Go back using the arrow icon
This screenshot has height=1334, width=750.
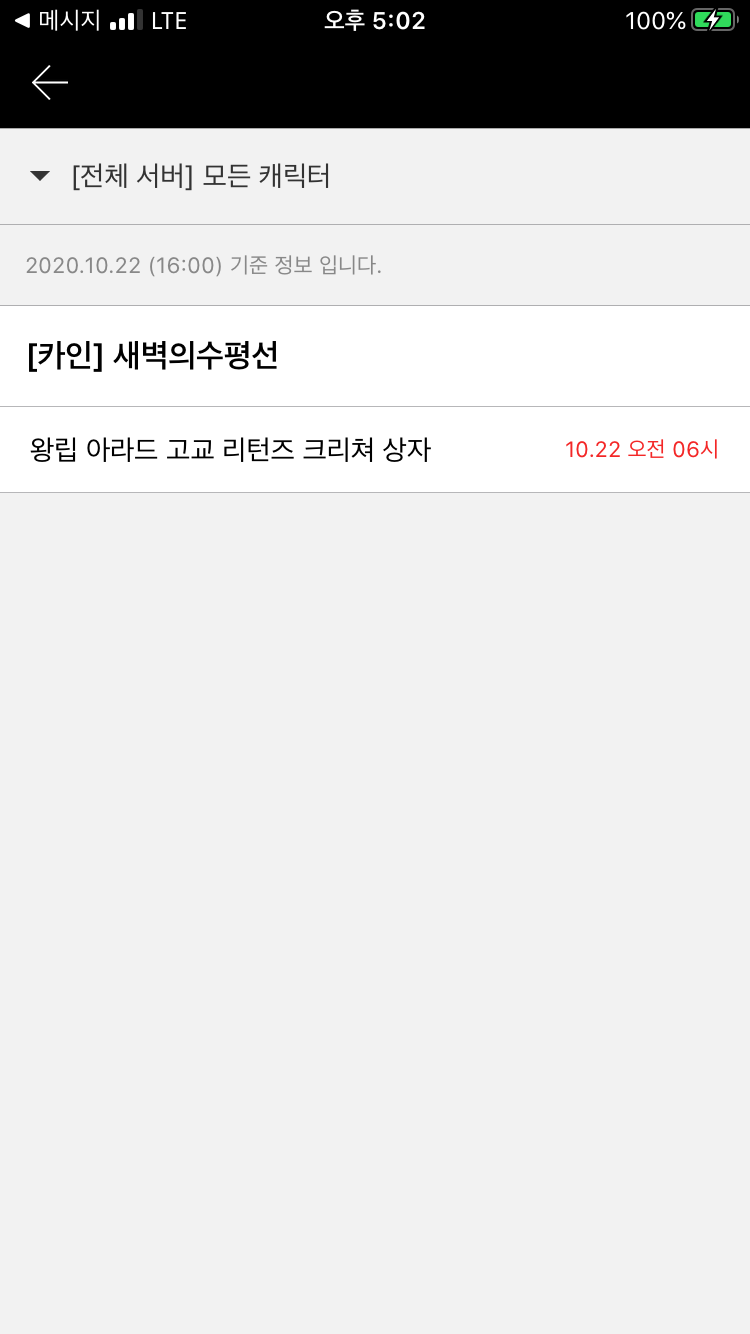click(50, 82)
